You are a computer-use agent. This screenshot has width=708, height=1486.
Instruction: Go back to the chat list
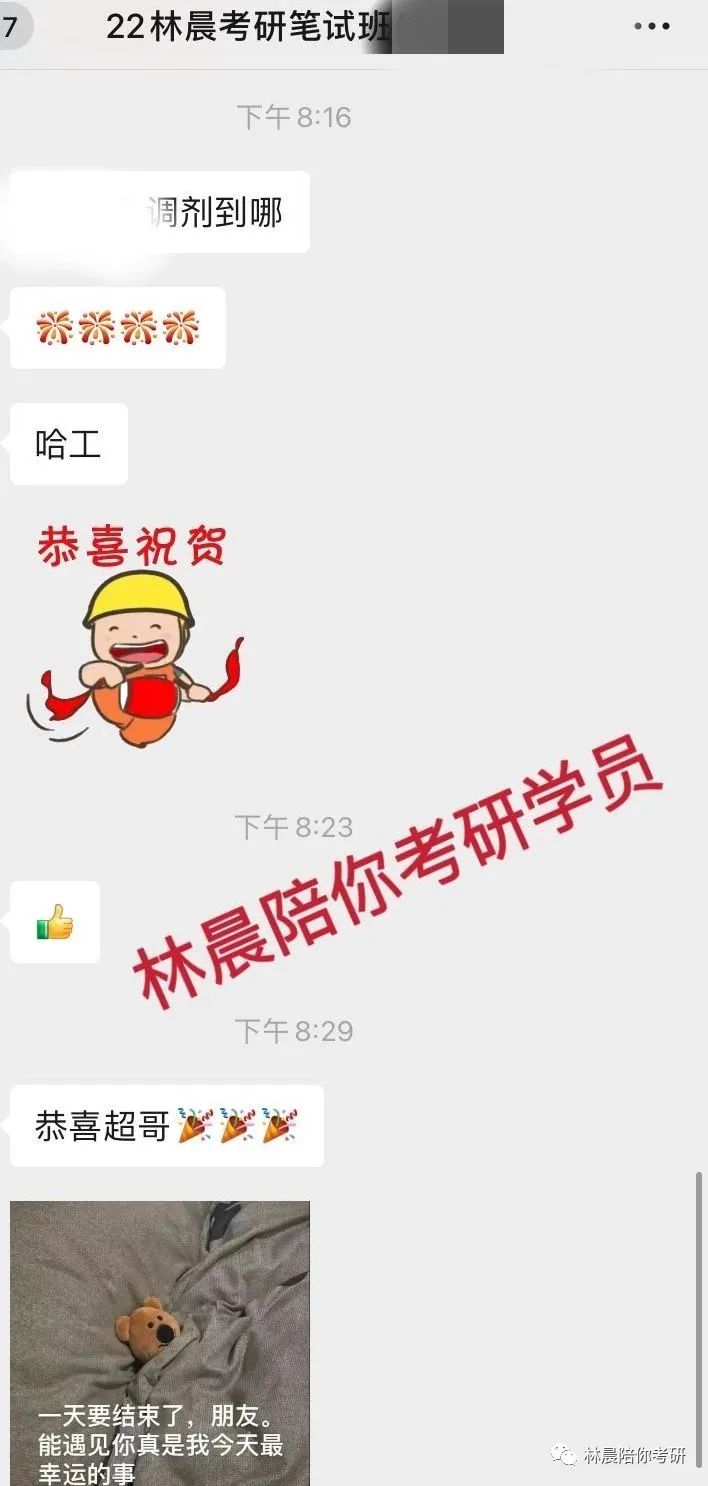pyautogui.click(x=12, y=27)
